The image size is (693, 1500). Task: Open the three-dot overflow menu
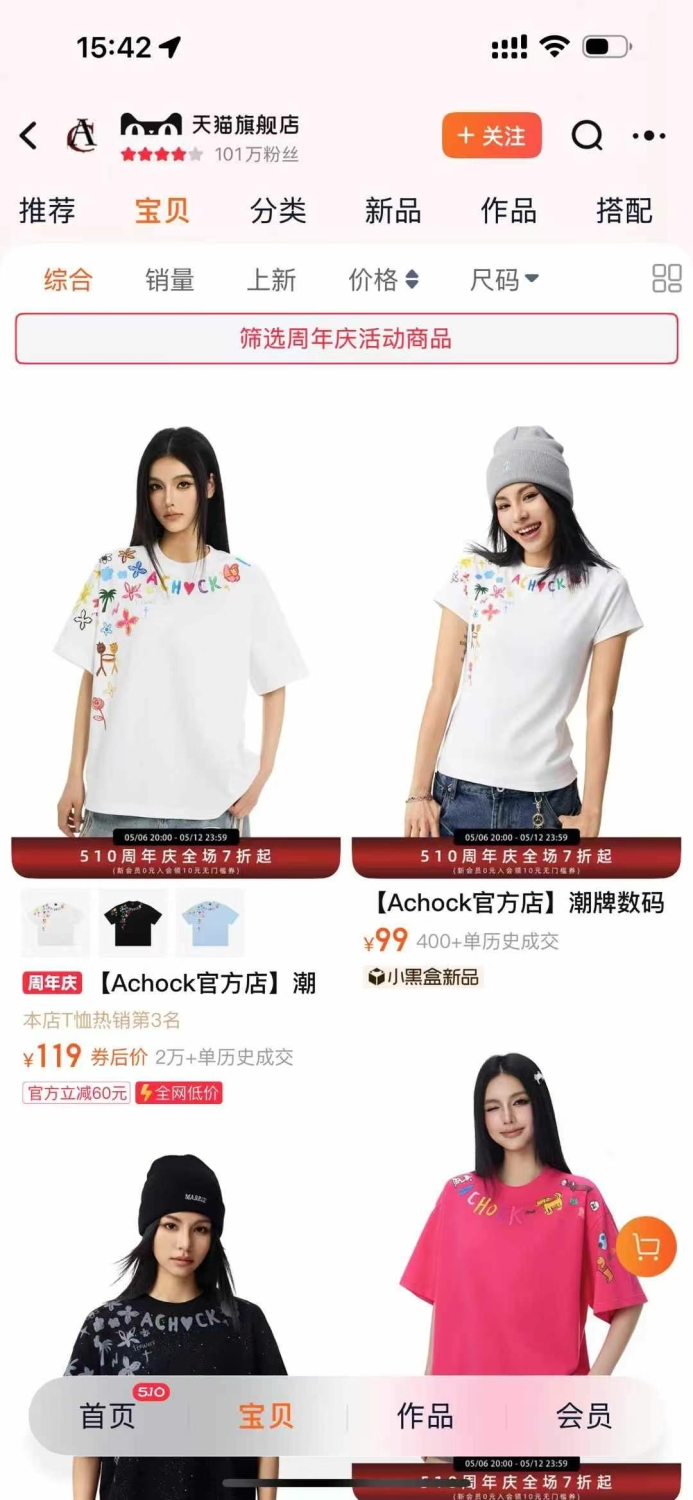click(x=649, y=136)
